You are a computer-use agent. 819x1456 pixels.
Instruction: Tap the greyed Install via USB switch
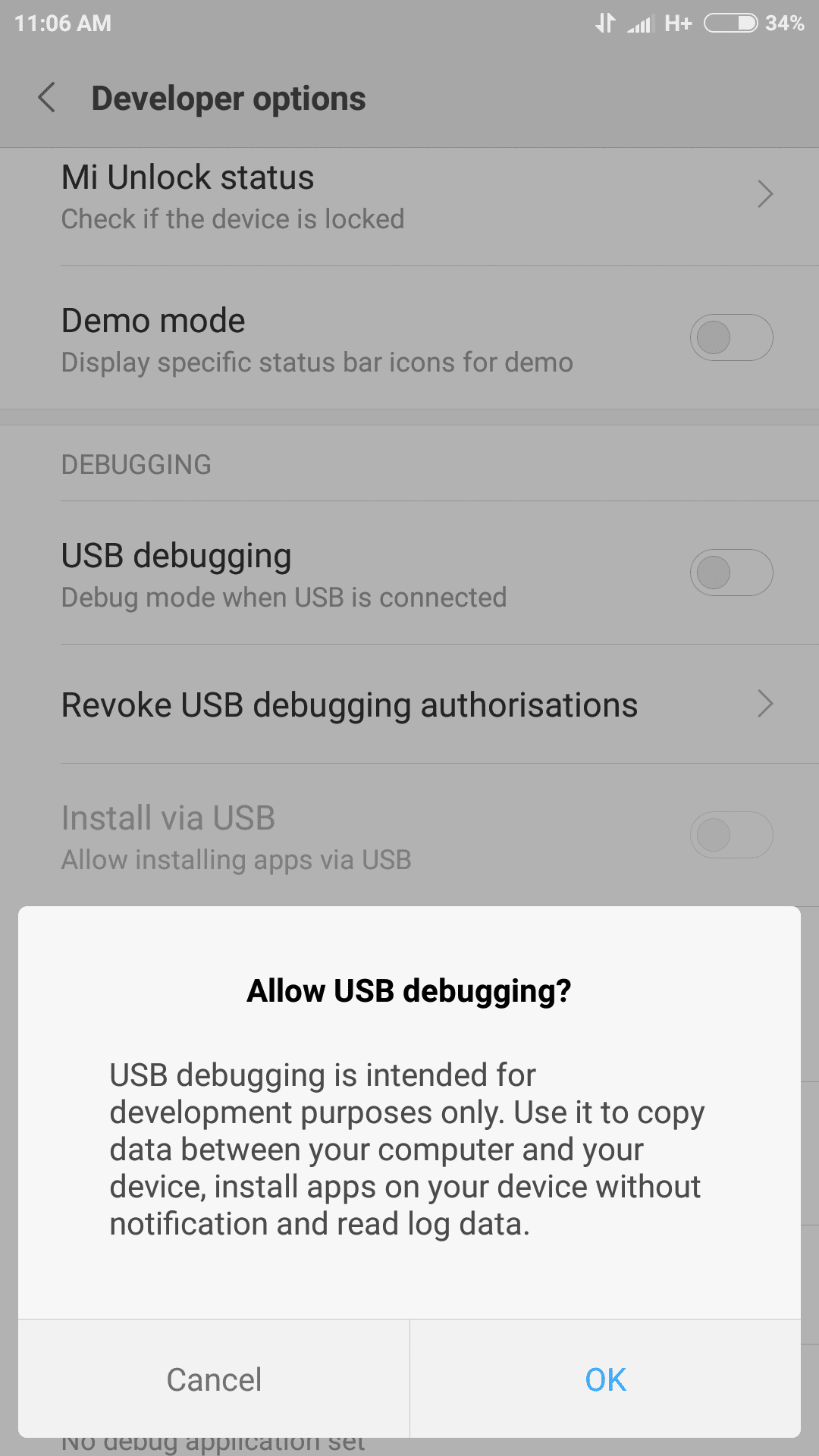point(731,834)
